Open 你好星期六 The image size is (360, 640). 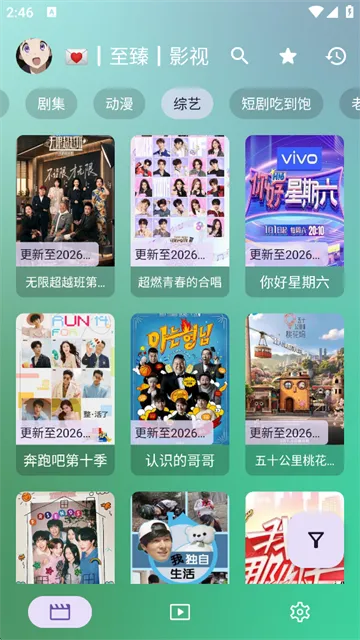point(294,216)
